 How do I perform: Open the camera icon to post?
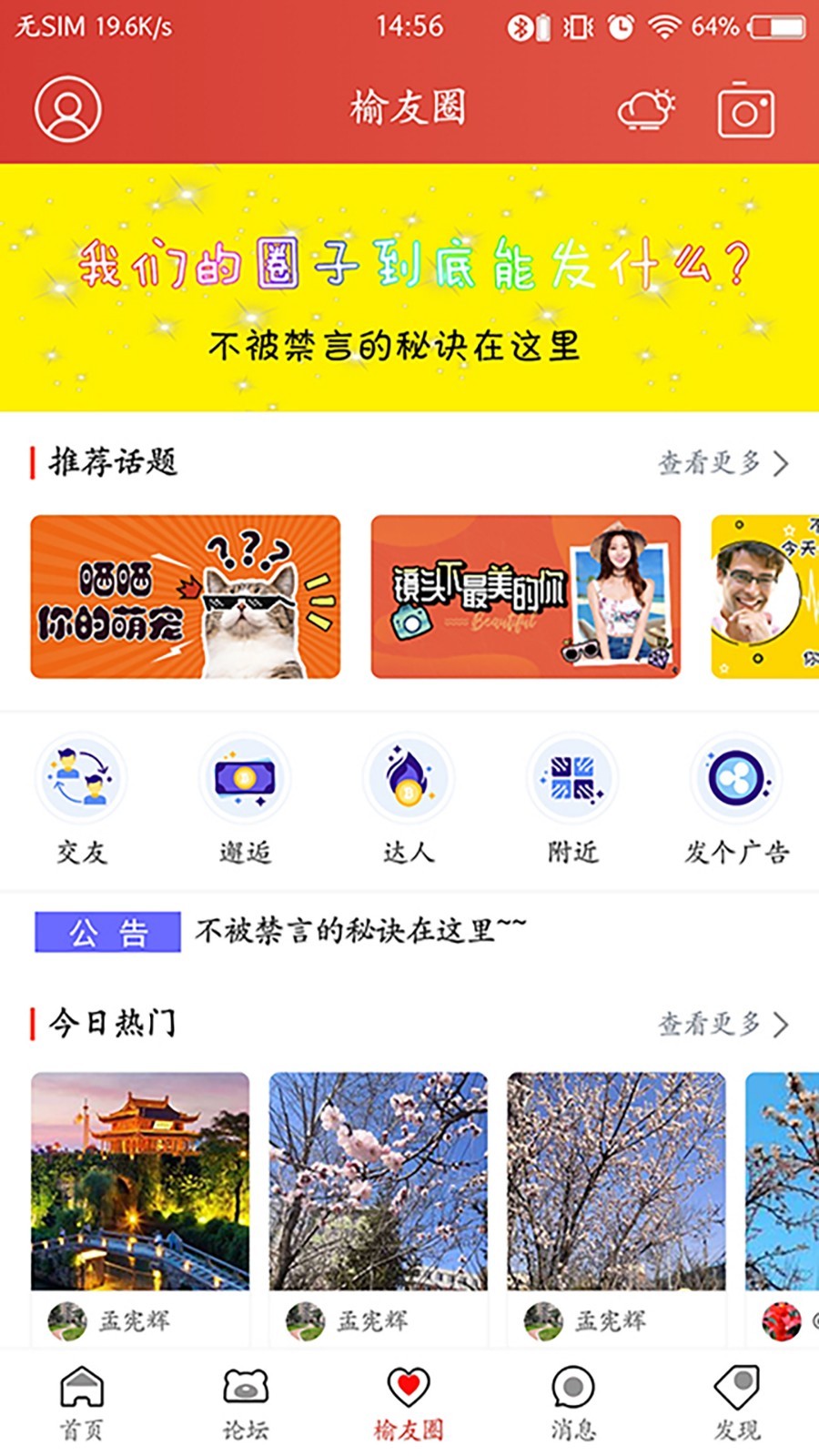(746, 111)
